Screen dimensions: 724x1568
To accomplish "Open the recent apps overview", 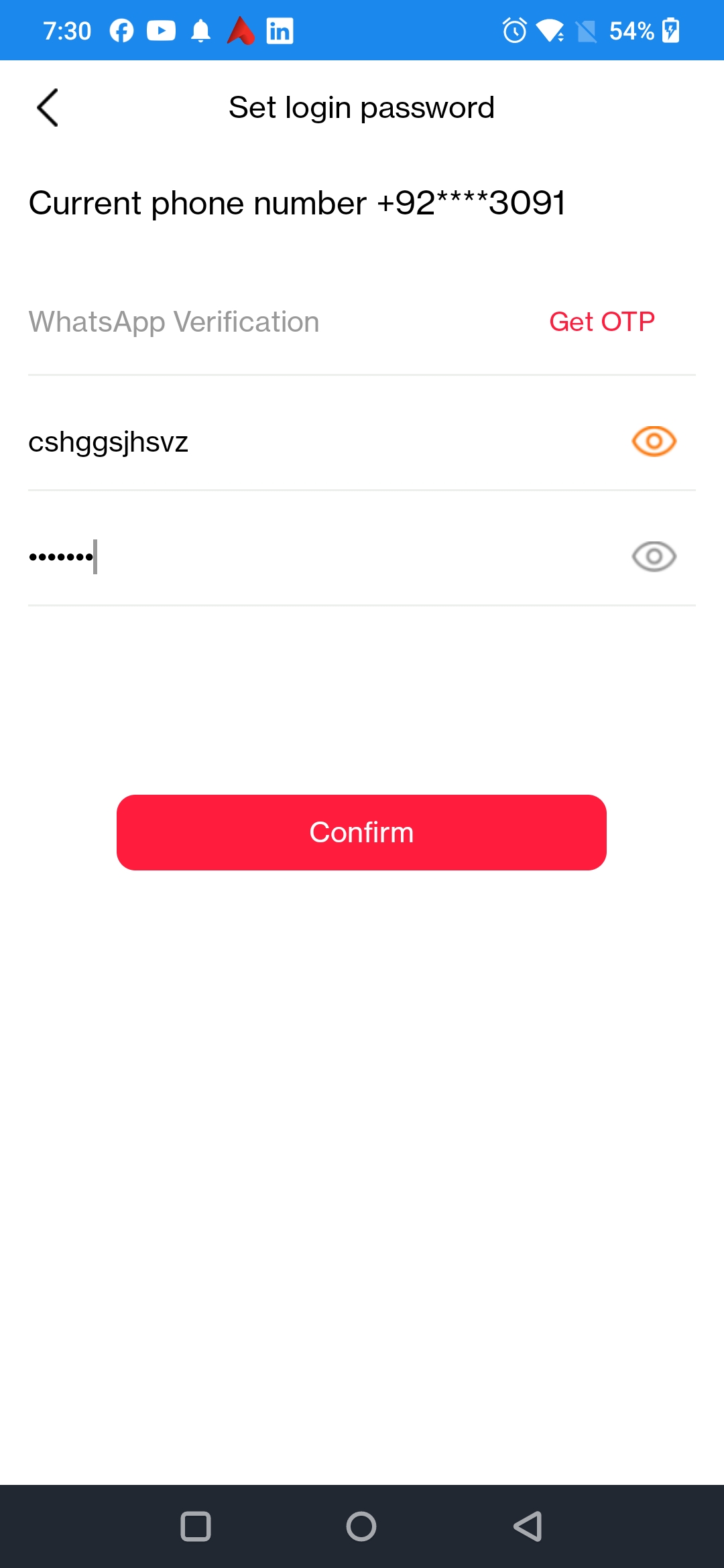I will (196, 1526).
